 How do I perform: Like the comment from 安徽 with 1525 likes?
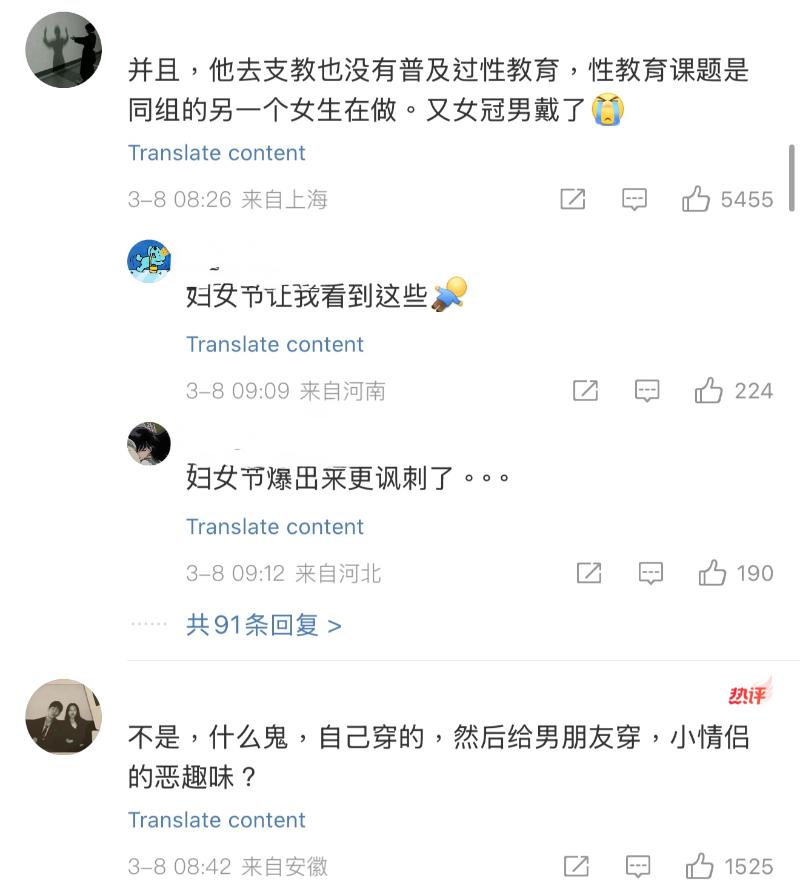coord(699,866)
